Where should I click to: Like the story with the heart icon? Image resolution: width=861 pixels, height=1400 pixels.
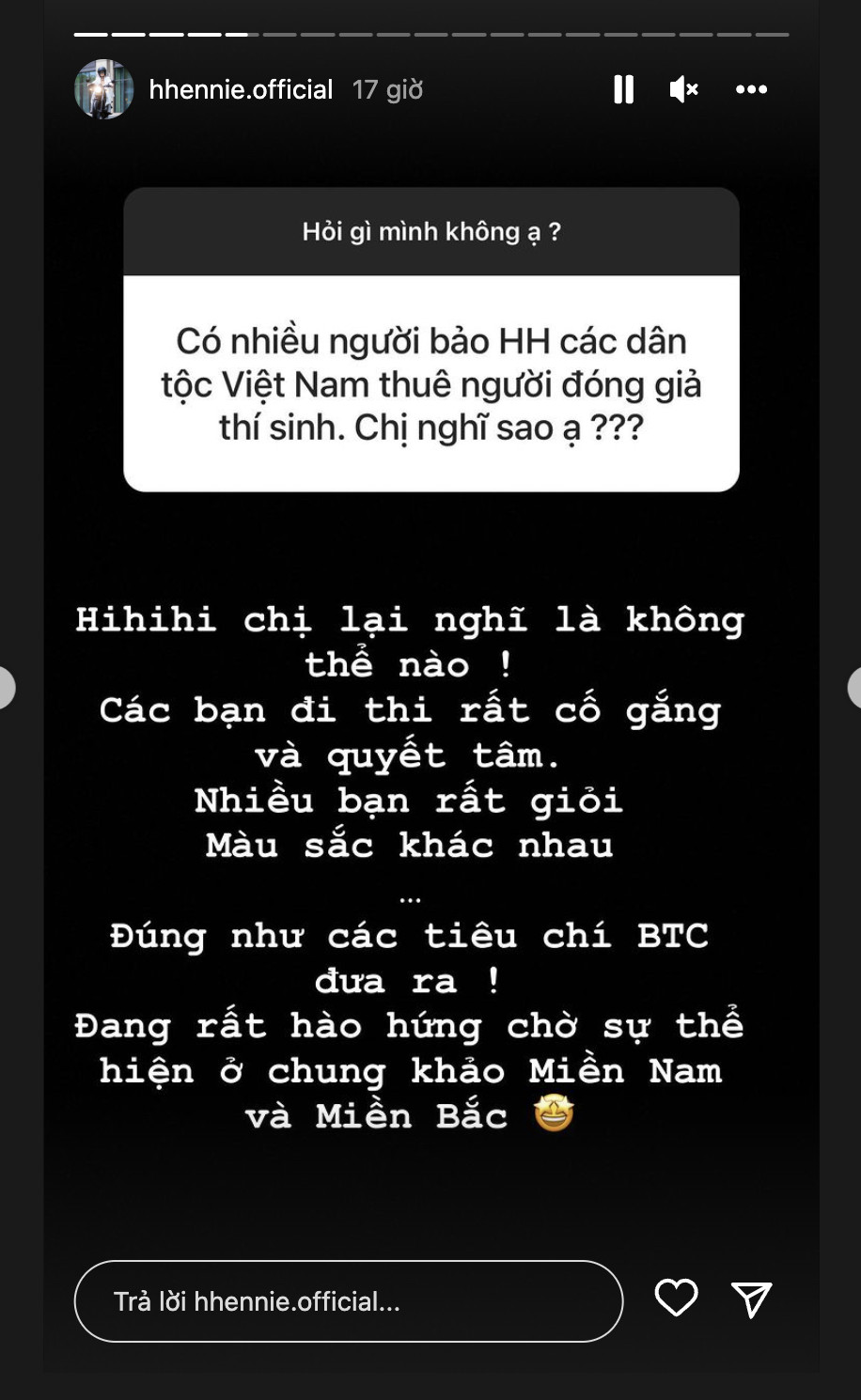[675, 1300]
